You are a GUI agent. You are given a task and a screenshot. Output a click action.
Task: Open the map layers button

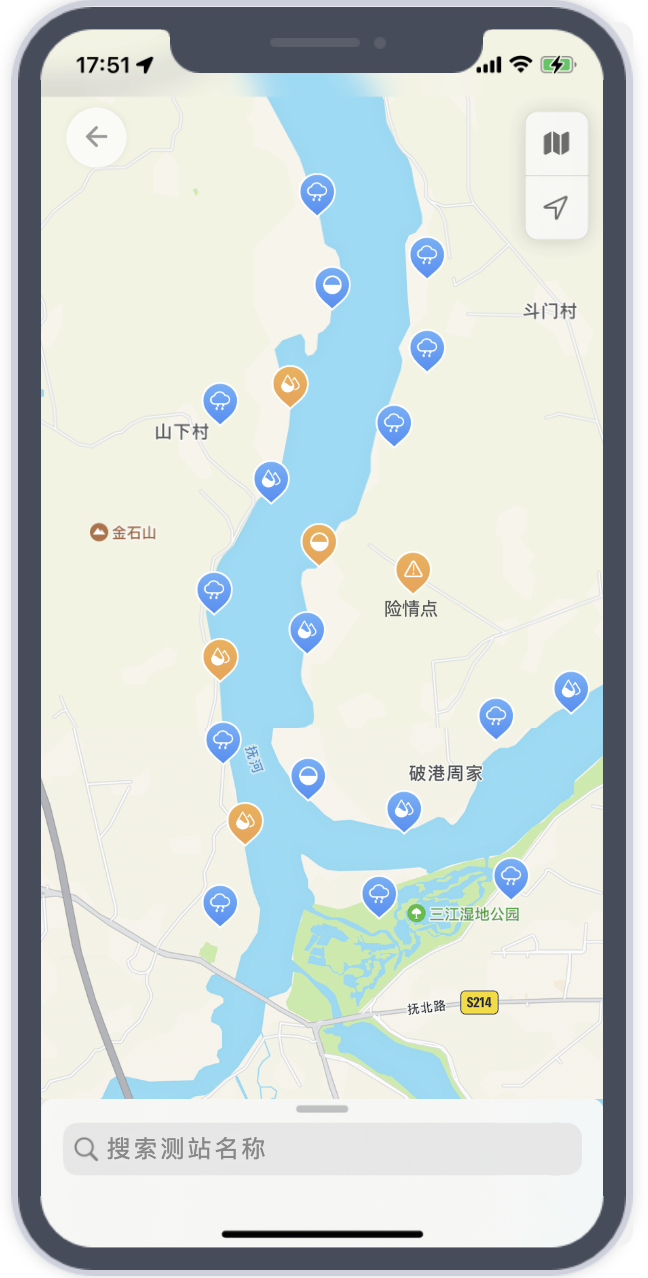[x=556, y=144]
